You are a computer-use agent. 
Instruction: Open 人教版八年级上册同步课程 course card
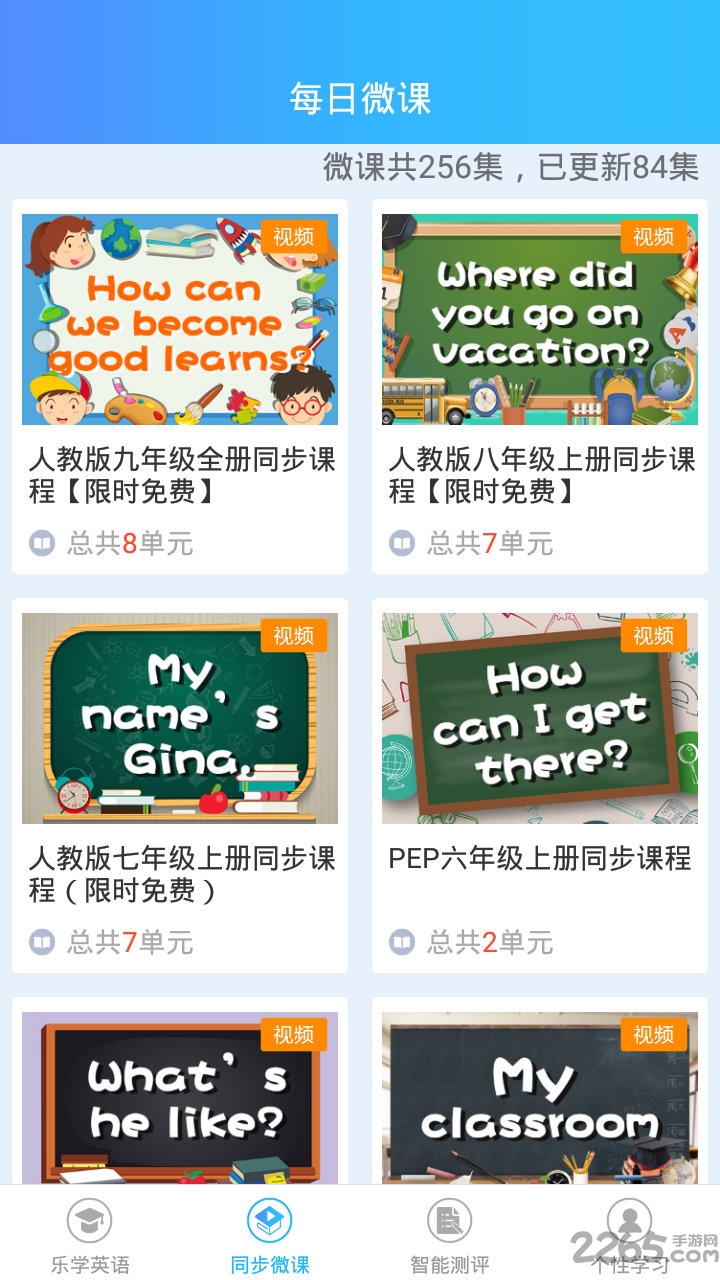pos(540,385)
